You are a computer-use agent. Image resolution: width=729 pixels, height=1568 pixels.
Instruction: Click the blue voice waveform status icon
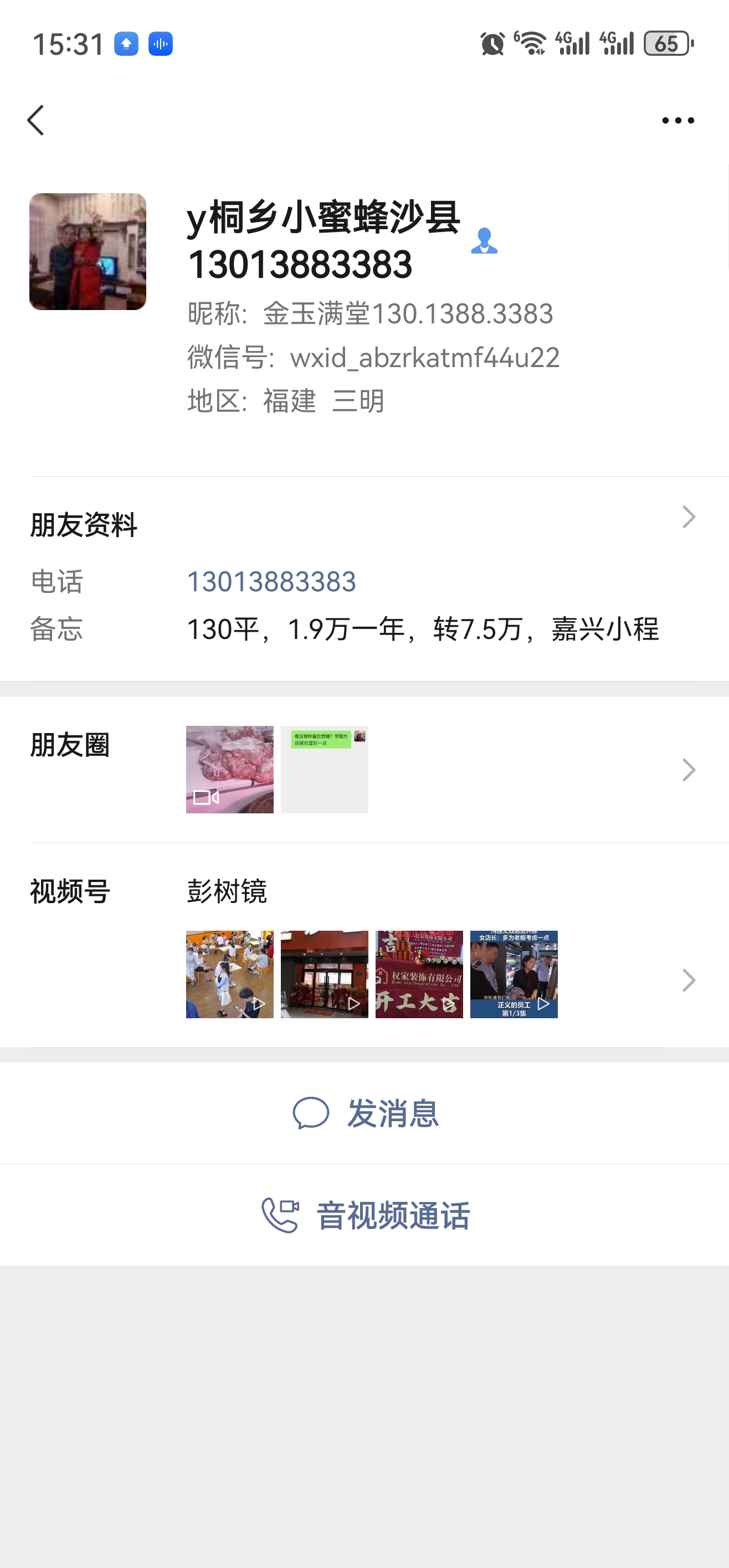[159, 43]
